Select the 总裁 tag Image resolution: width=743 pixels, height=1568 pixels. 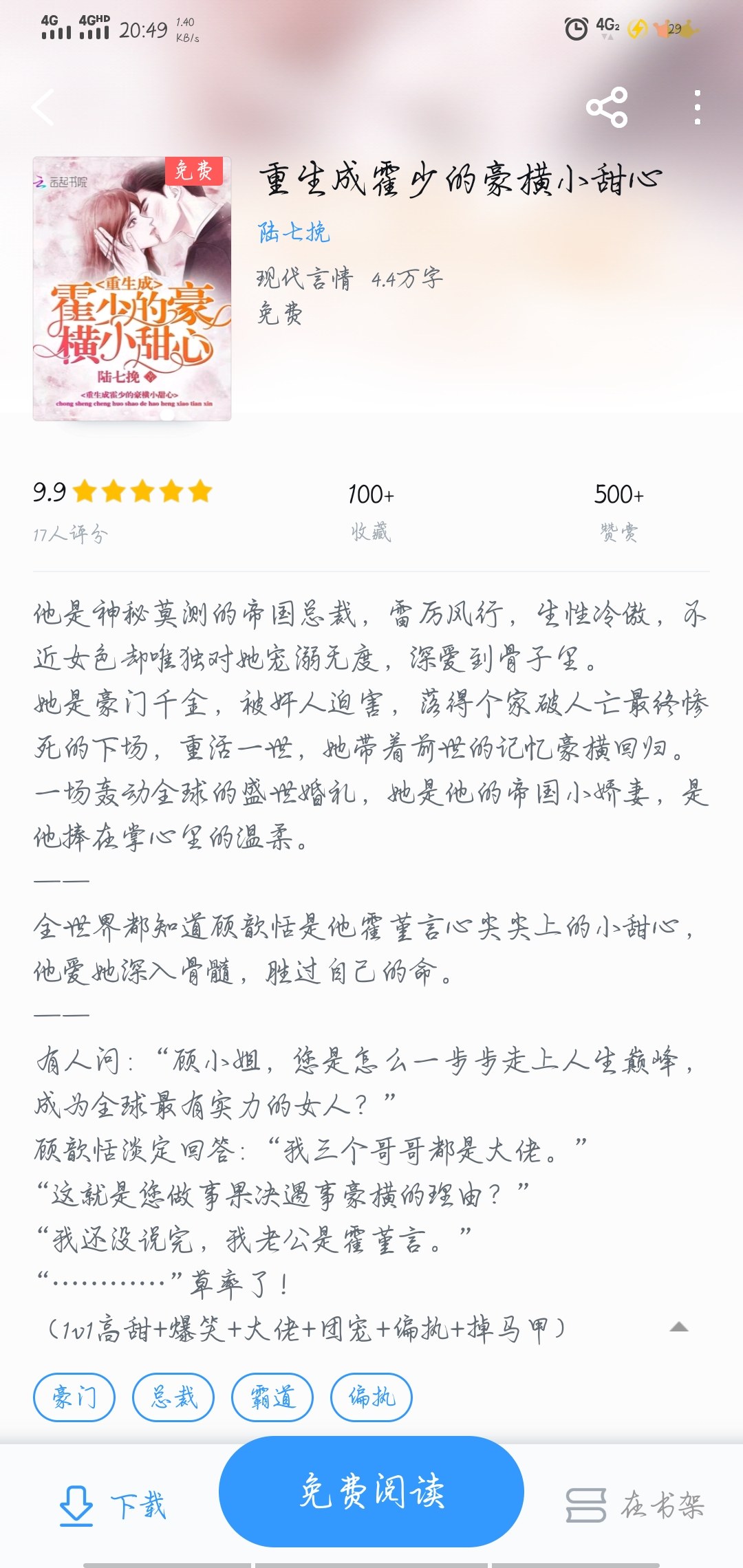click(173, 1397)
